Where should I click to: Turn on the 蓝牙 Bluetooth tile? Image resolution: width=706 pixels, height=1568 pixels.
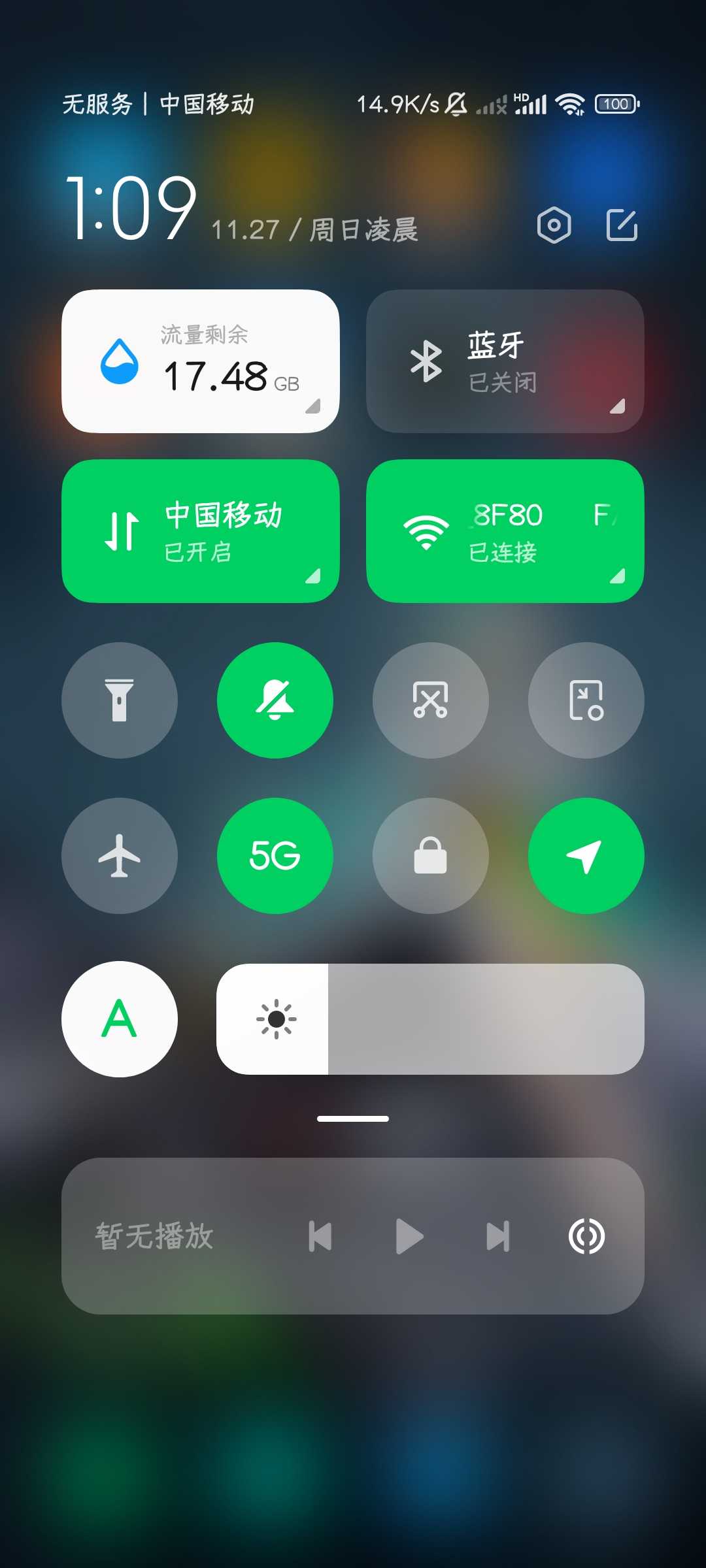coord(505,361)
